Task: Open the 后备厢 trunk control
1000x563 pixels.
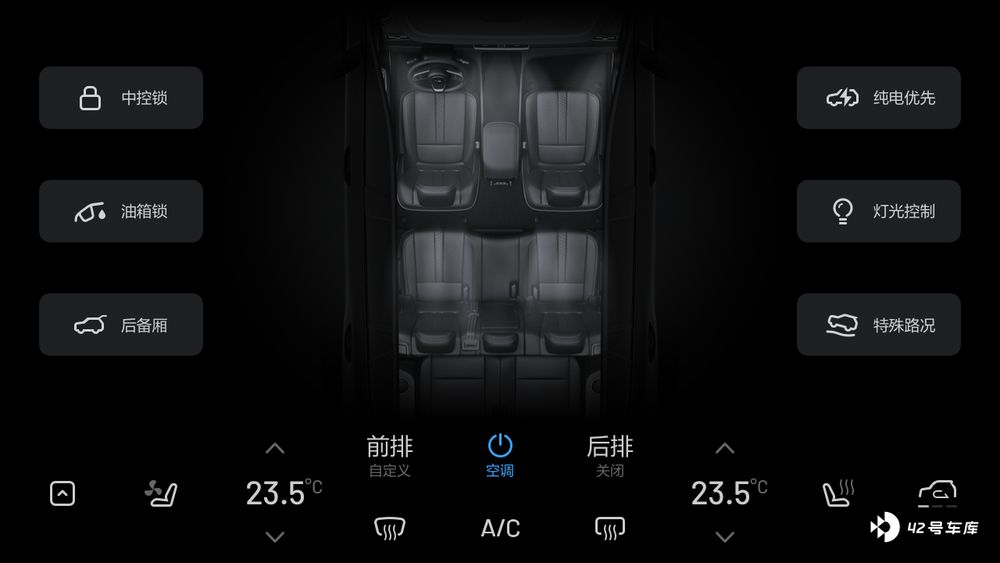Action: (x=121, y=325)
